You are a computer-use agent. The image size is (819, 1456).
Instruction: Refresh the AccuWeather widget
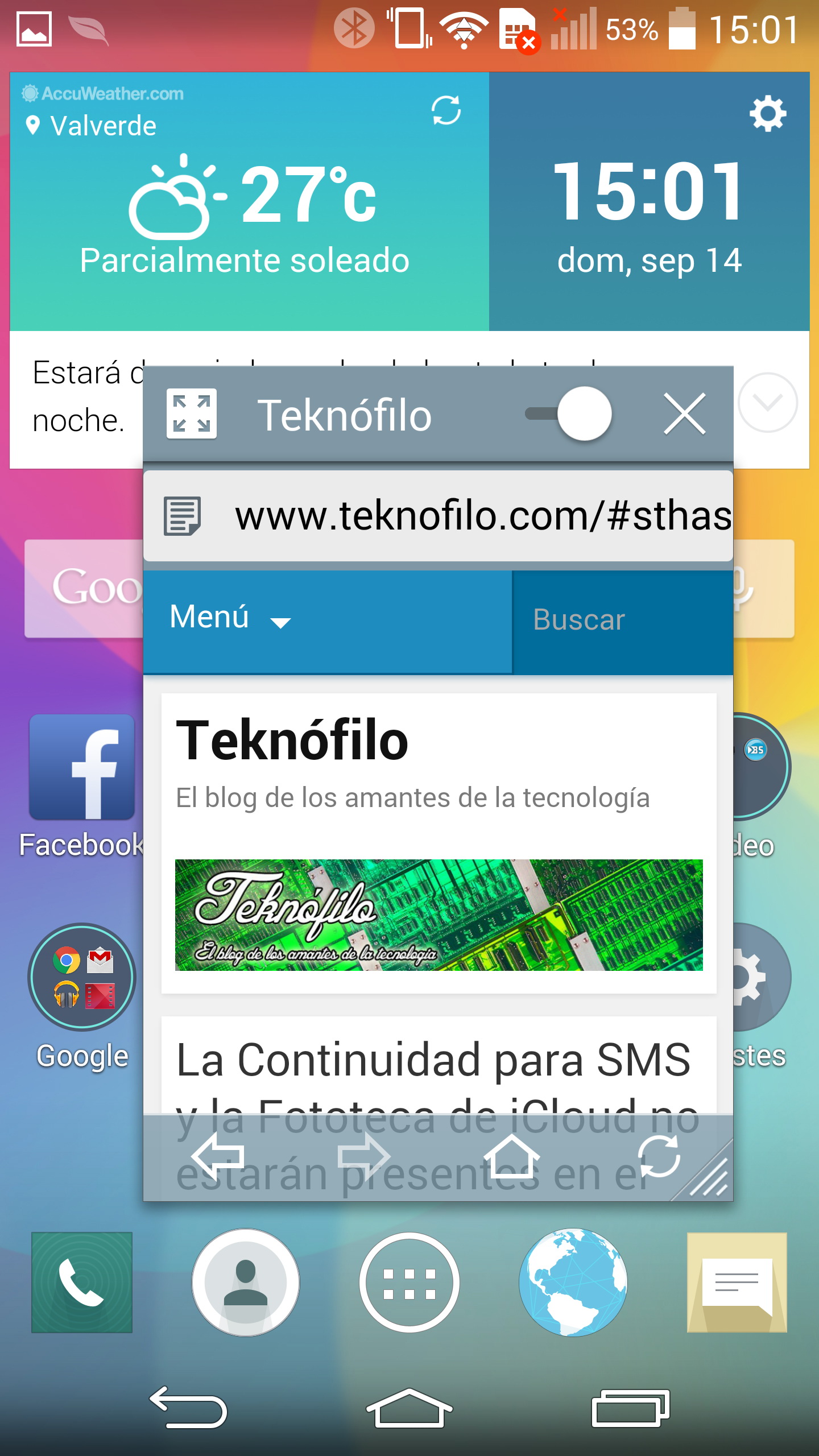(446, 110)
